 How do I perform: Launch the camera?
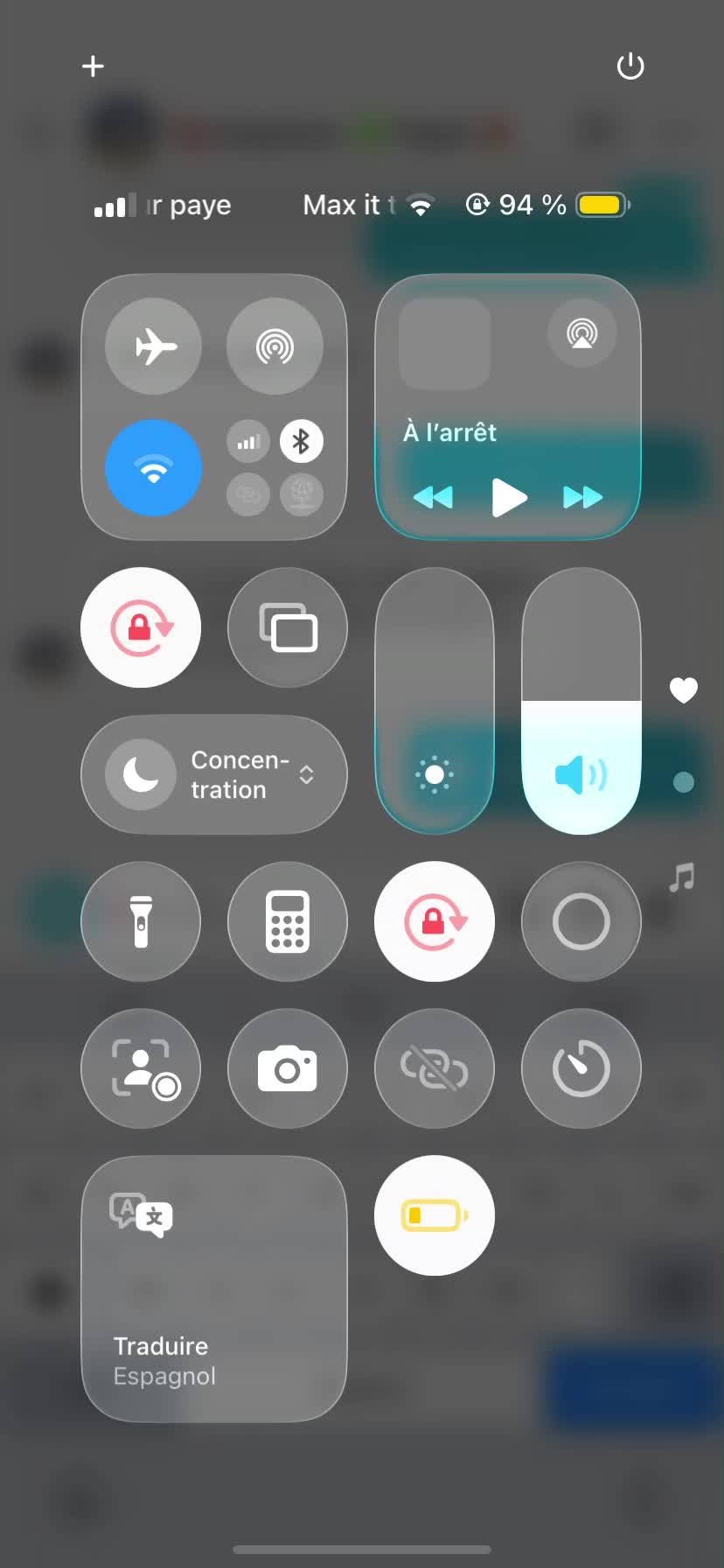click(x=288, y=1068)
